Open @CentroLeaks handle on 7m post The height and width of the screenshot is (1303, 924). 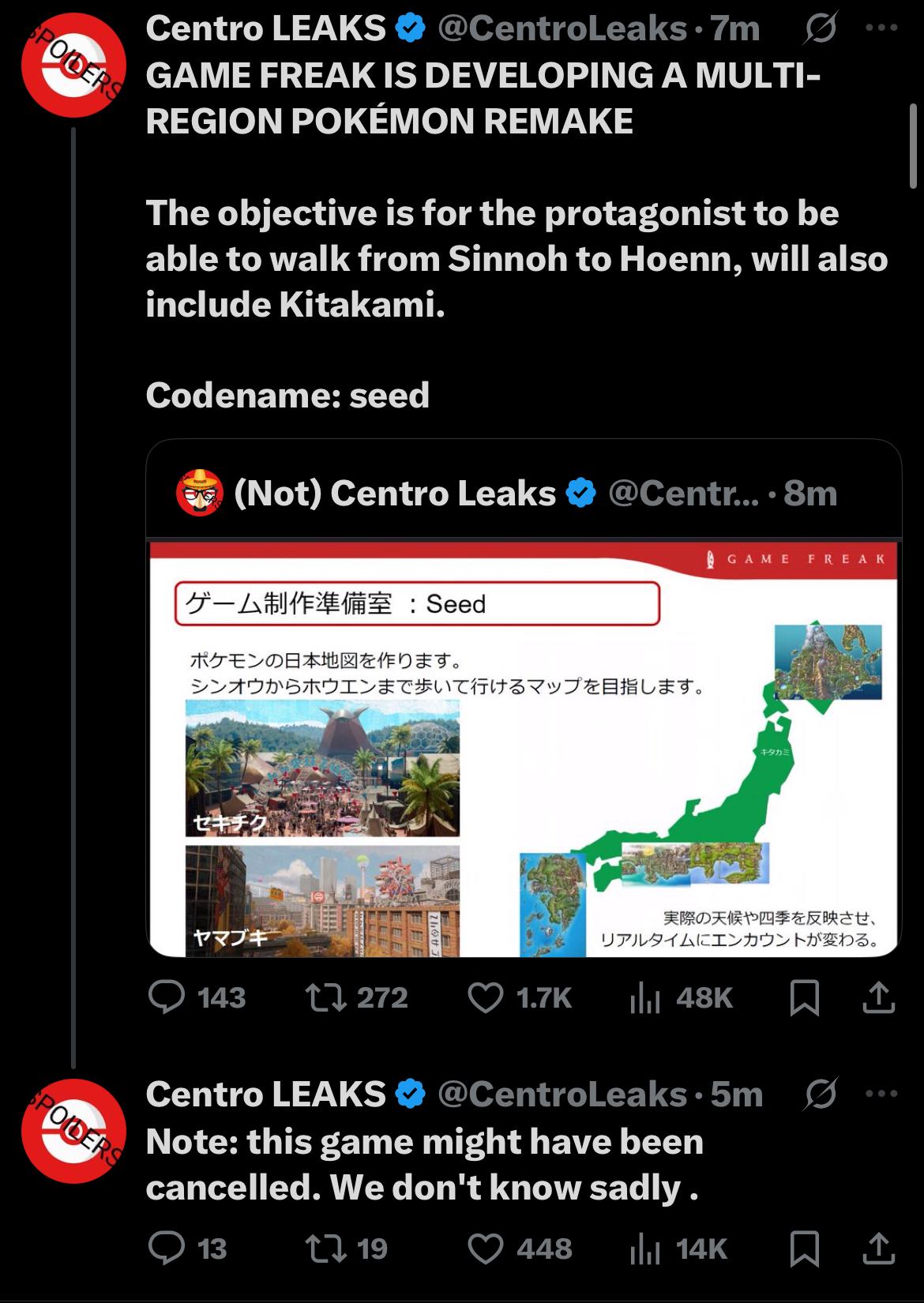562,29
